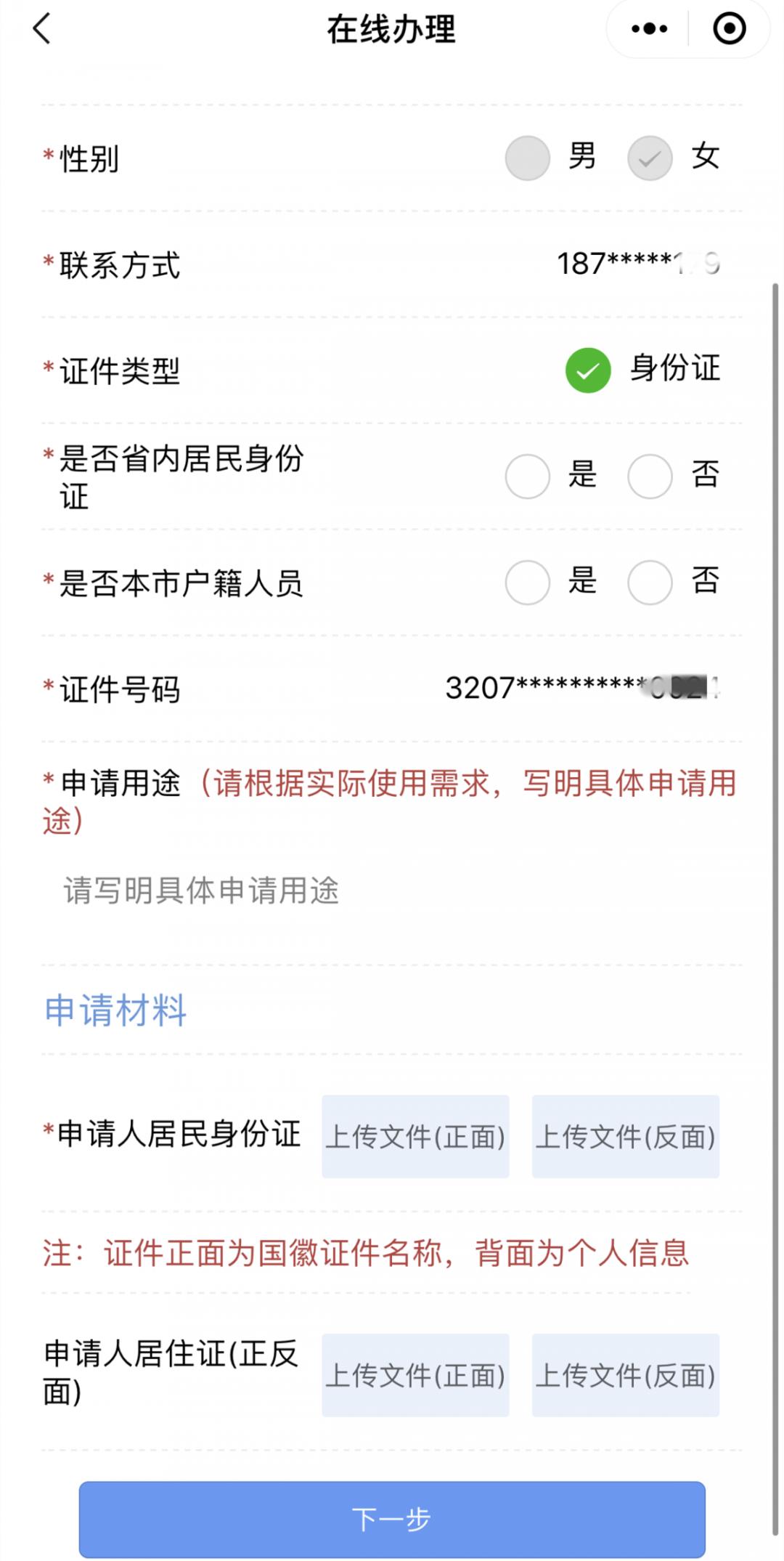The image size is (784, 1561).
Task: Edit the 联系方式 phone number field
Action: 637,264
